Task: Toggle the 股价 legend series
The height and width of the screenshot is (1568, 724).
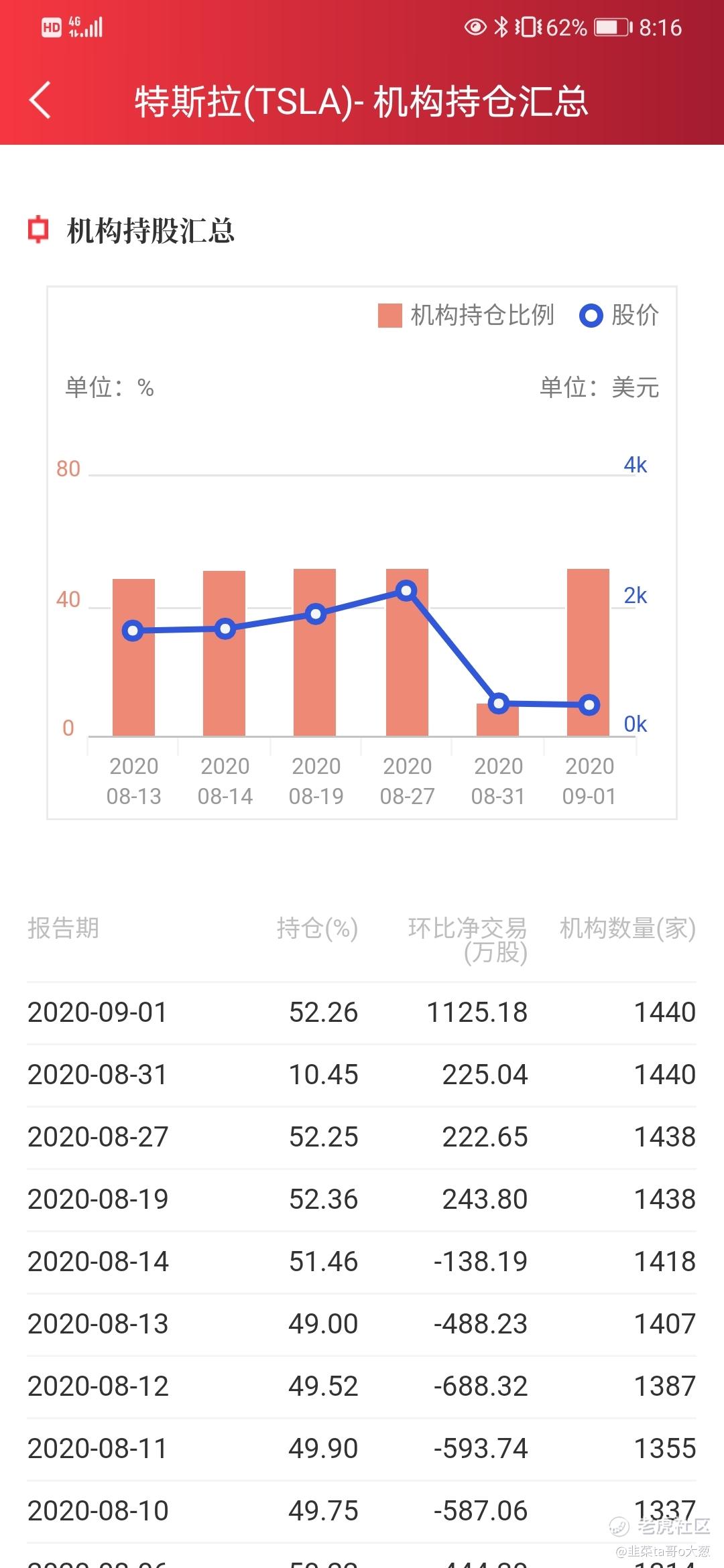Action: [619, 315]
